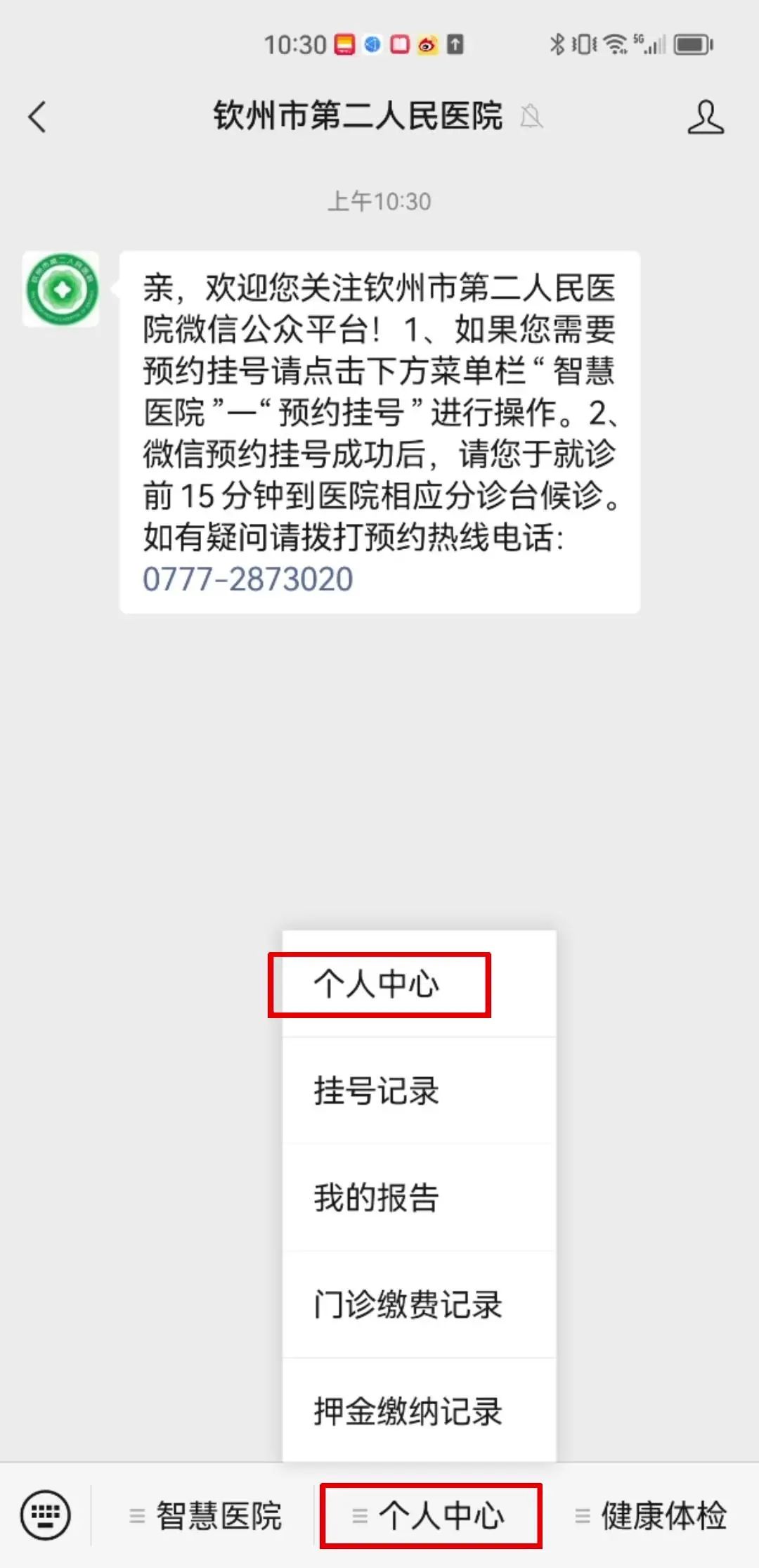759x1568 pixels.
Task: Open the account profile icon
Action: point(705,117)
